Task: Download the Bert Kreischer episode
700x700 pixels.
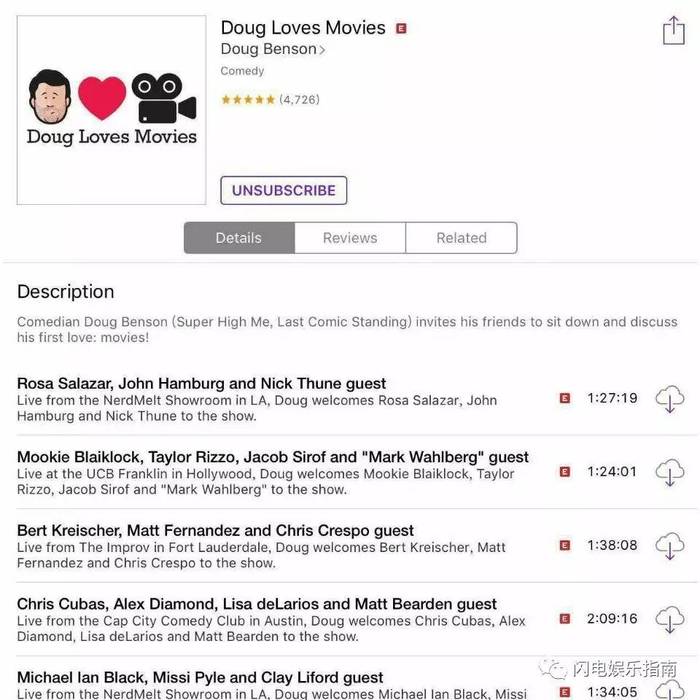Action: tap(669, 546)
